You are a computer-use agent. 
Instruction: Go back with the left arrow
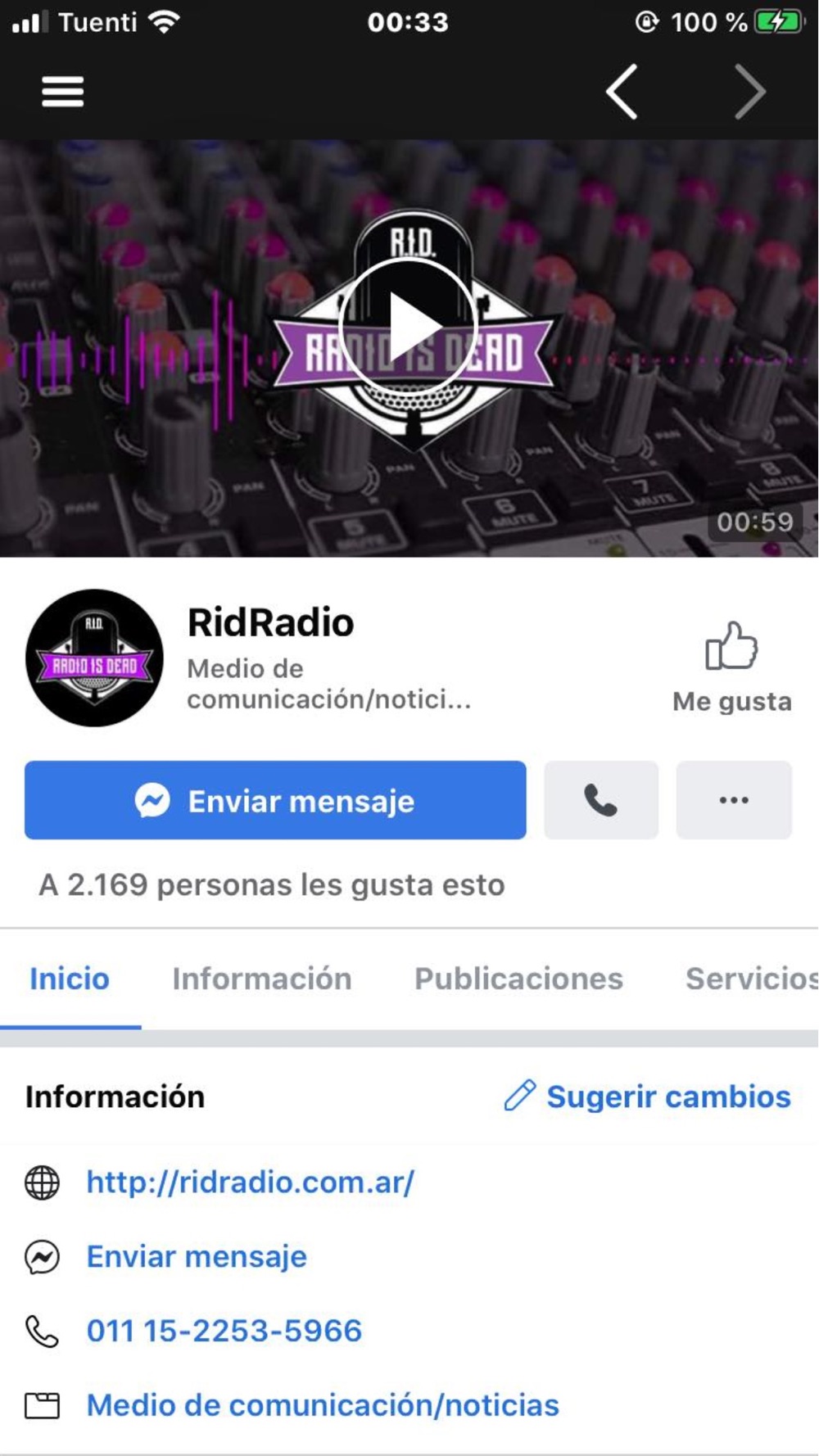coord(622,93)
